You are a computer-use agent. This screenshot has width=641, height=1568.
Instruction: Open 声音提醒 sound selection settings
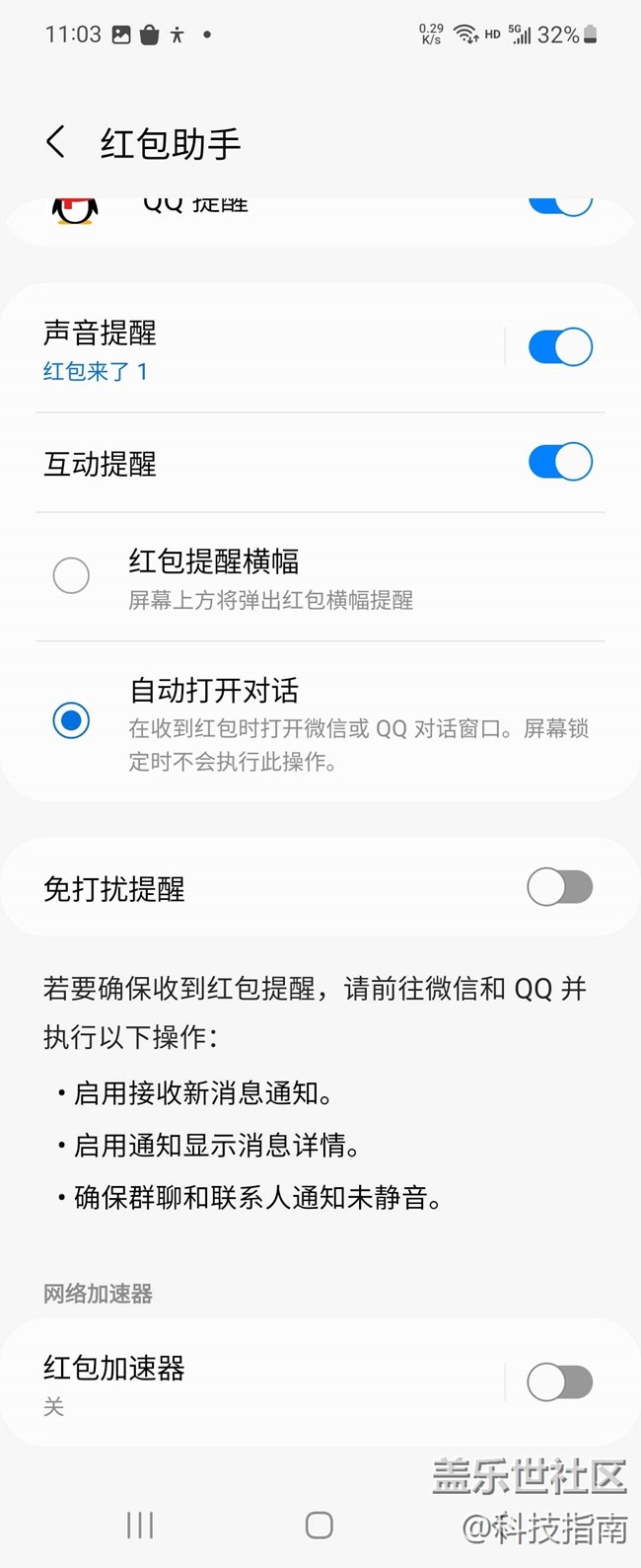(247, 349)
